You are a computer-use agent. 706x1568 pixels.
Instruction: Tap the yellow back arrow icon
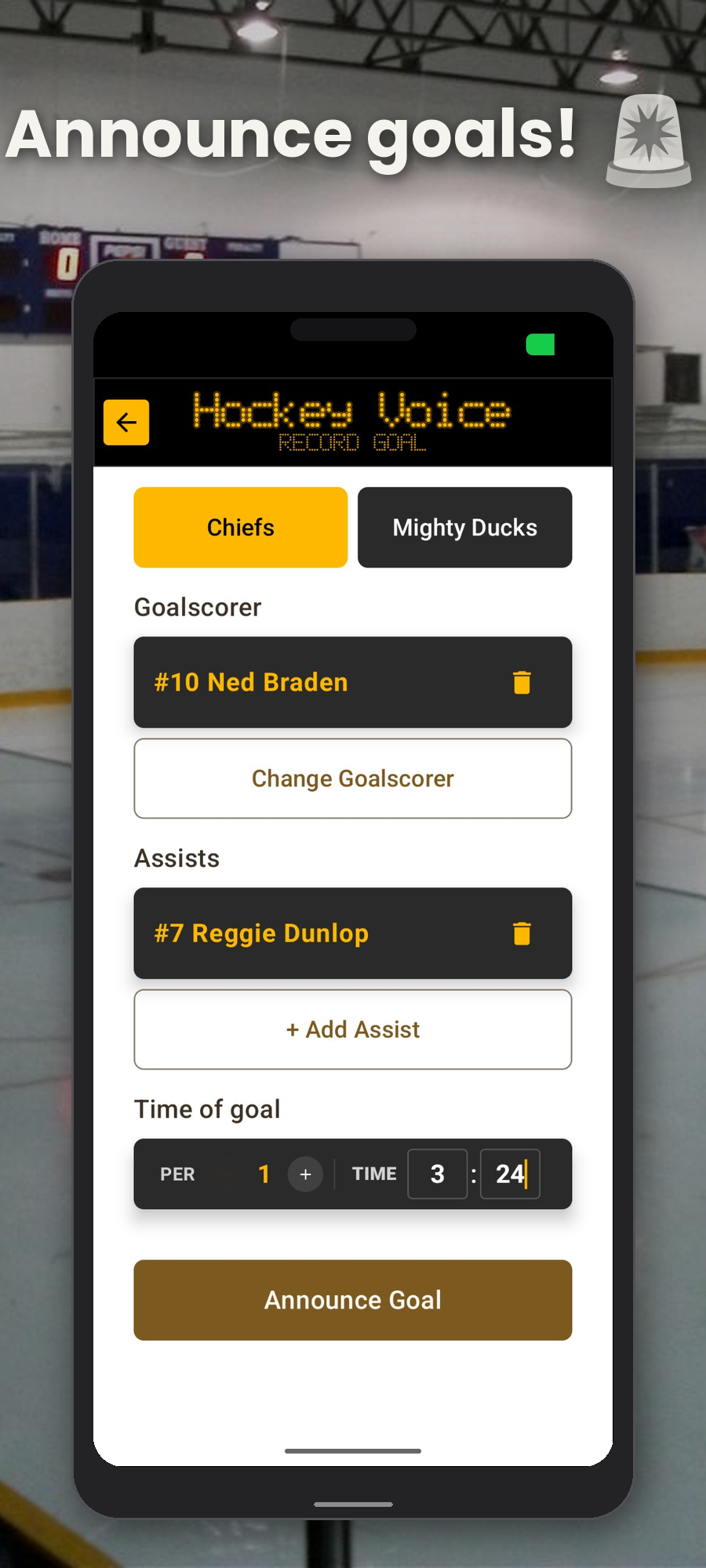(126, 423)
